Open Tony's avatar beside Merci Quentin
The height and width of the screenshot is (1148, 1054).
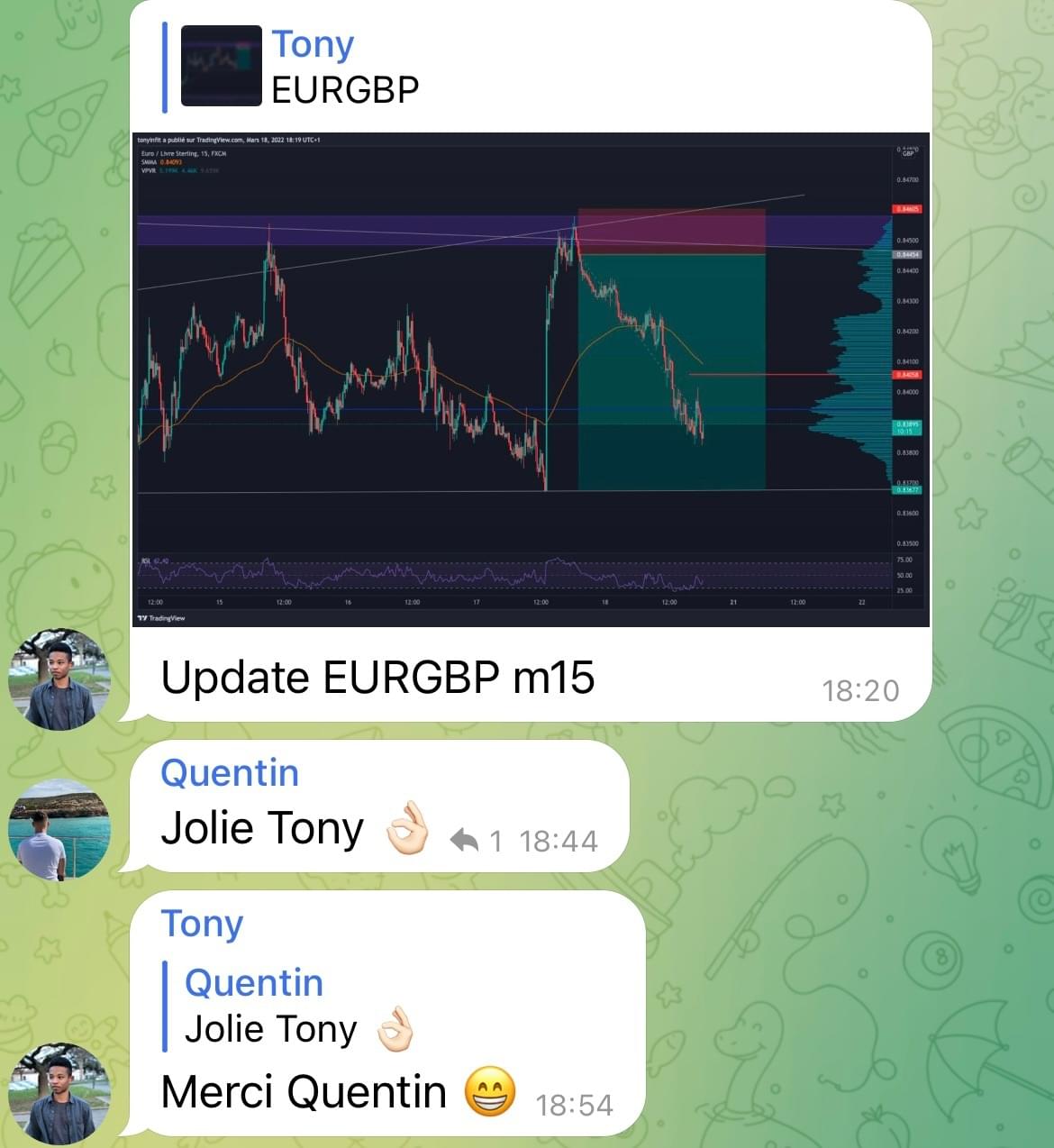click(59, 1094)
